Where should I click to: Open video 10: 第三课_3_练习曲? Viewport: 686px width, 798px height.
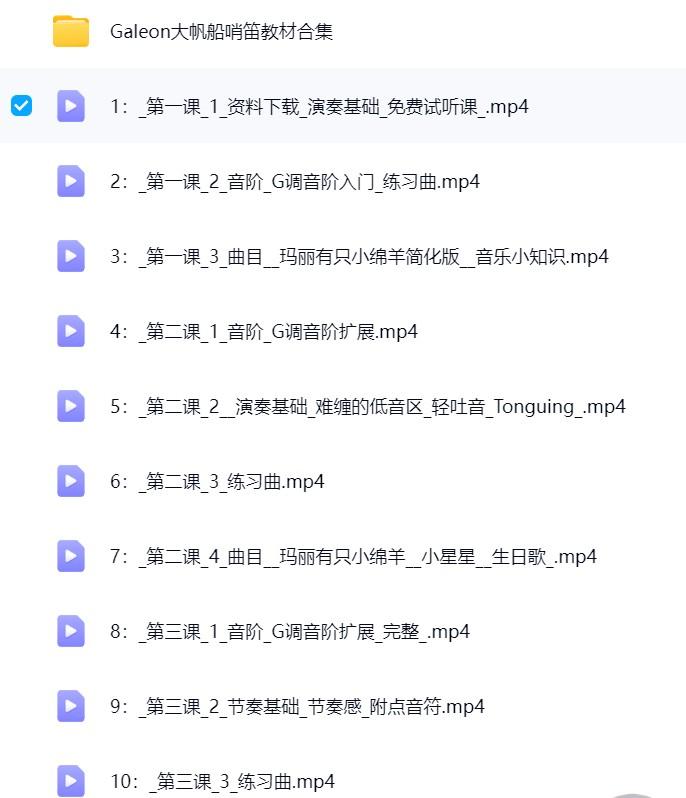tap(222, 781)
